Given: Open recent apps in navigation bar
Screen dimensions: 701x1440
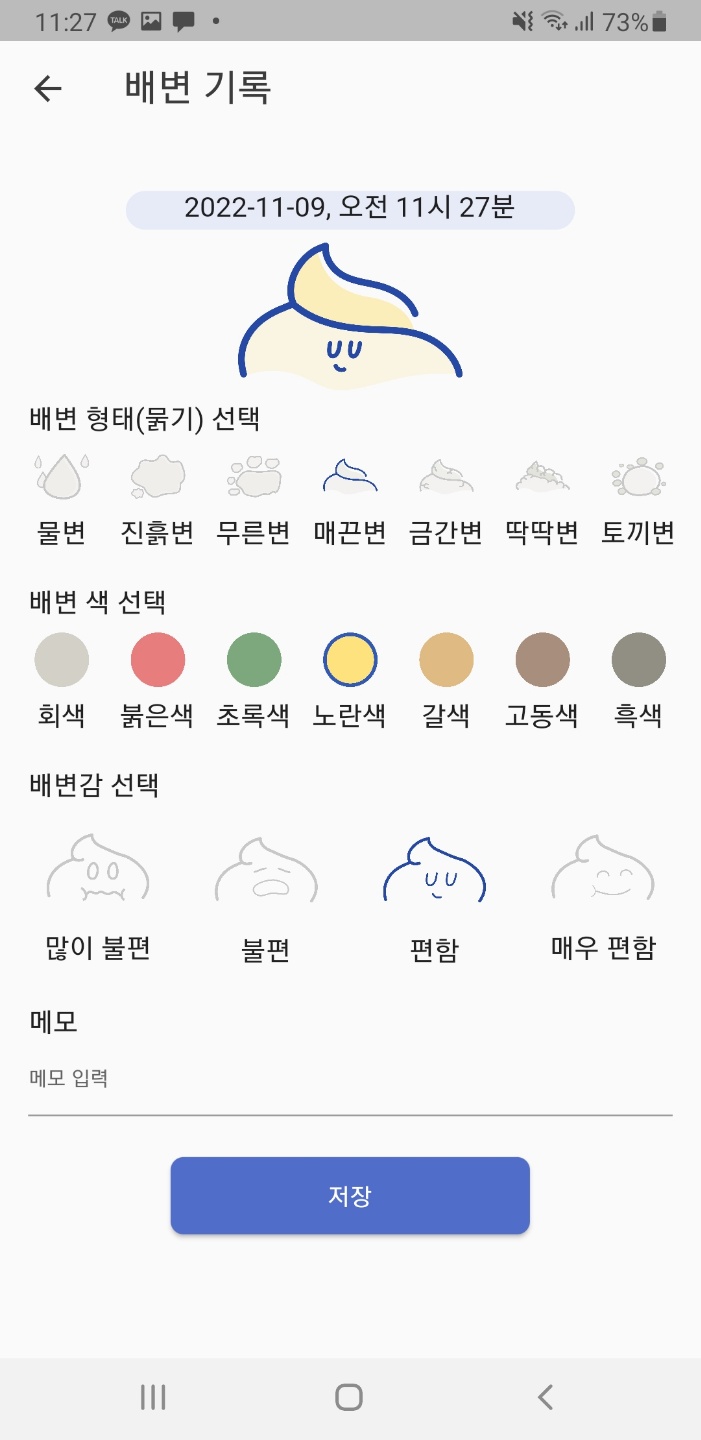Looking at the screenshot, I should click(x=153, y=1397).
